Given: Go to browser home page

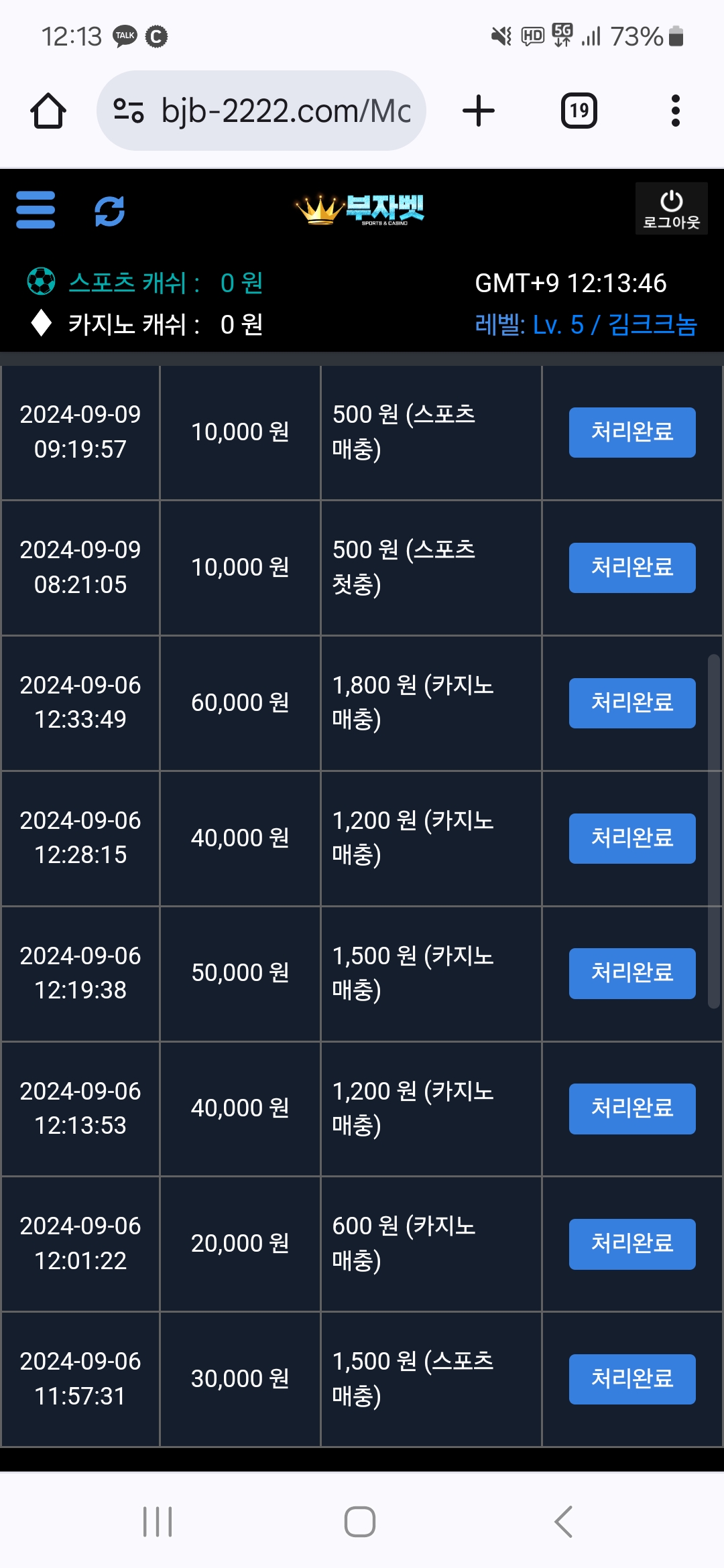Looking at the screenshot, I should pos(48,111).
